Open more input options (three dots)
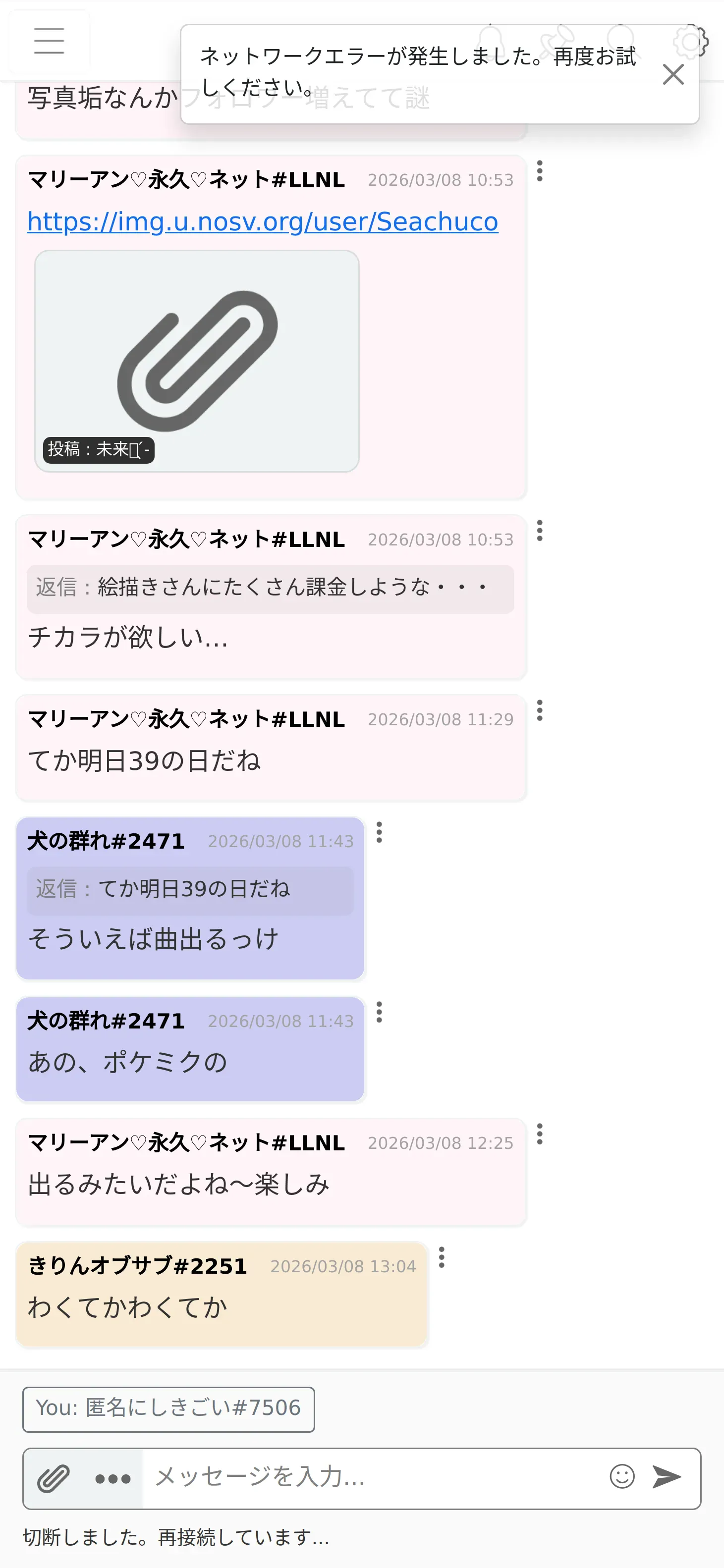The height and width of the screenshot is (1568, 724). coord(112,1478)
